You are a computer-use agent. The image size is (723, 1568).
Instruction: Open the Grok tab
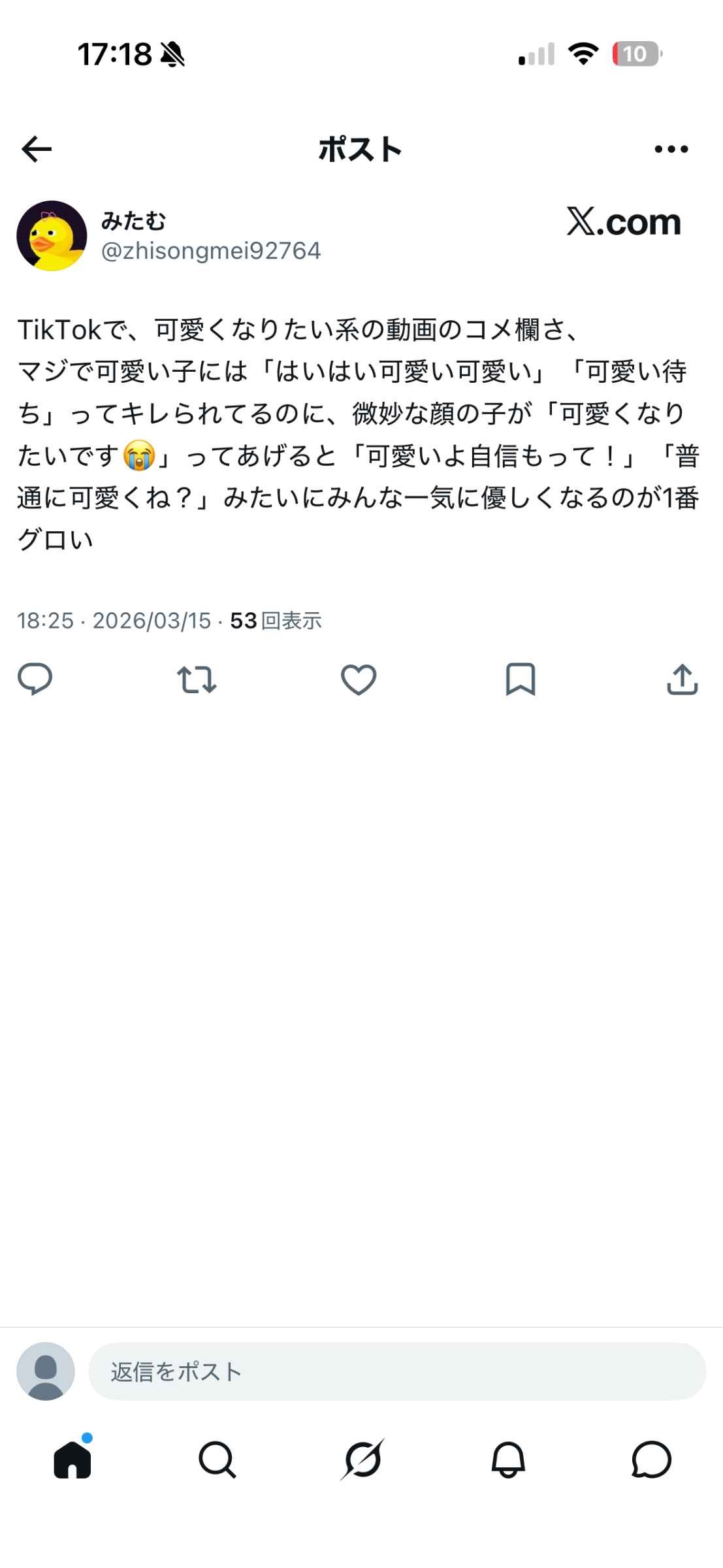362,1459
